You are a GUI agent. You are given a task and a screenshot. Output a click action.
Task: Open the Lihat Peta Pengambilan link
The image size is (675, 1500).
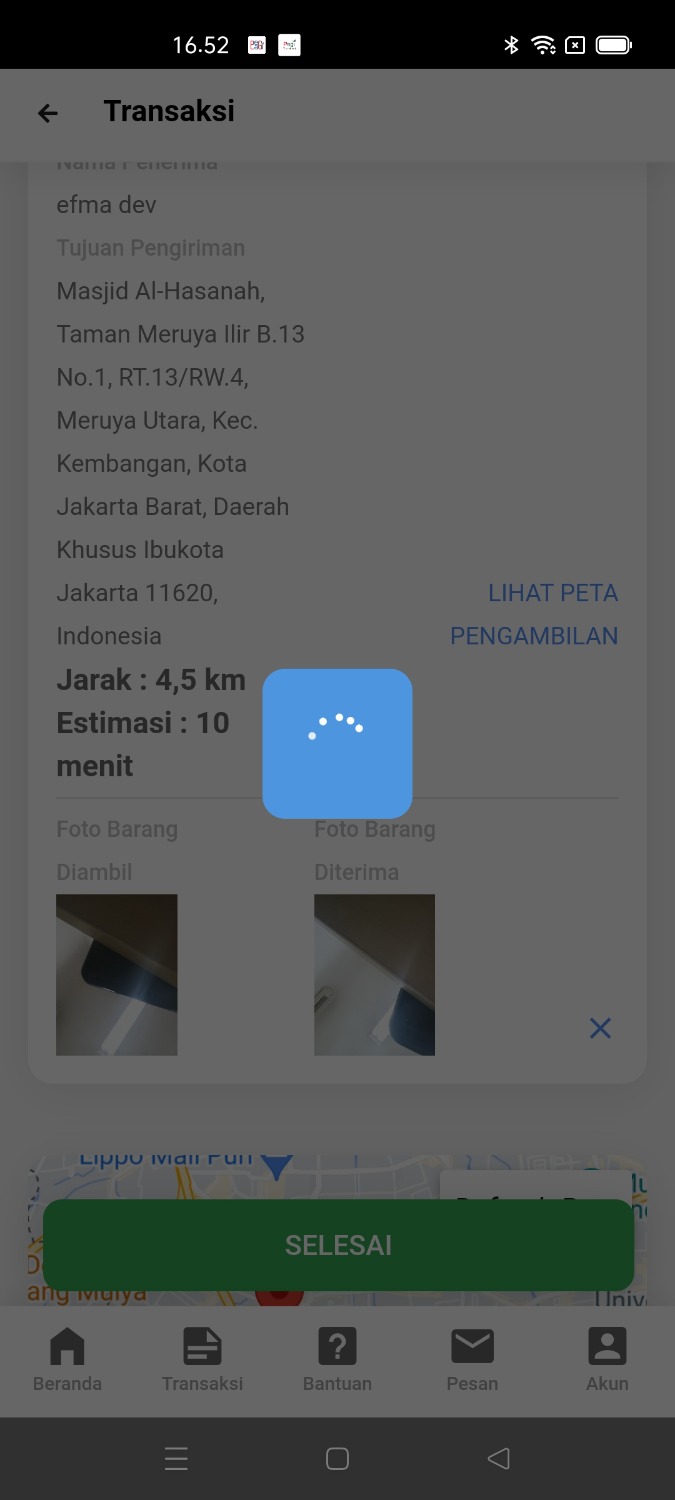pos(535,614)
